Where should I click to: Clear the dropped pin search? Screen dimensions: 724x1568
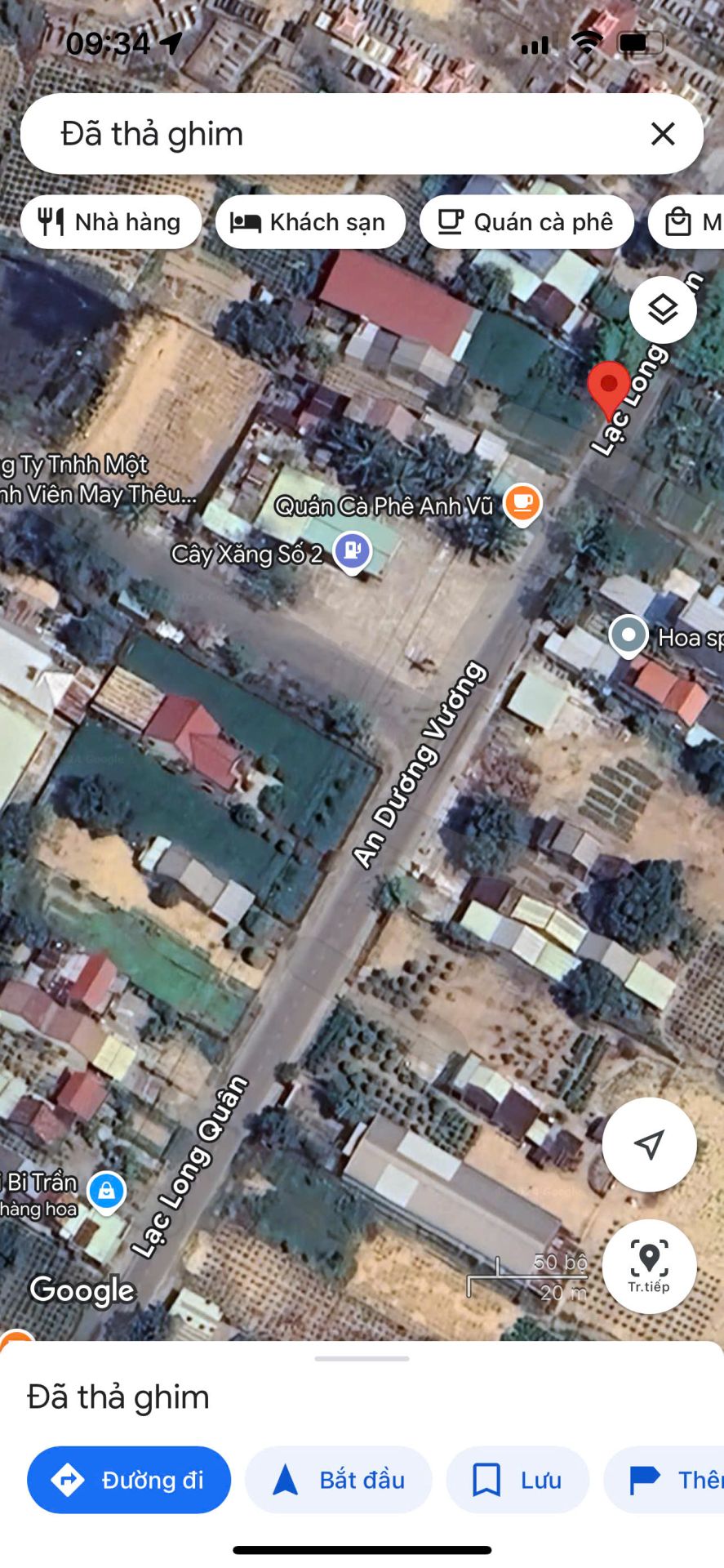click(x=662, y=134)
